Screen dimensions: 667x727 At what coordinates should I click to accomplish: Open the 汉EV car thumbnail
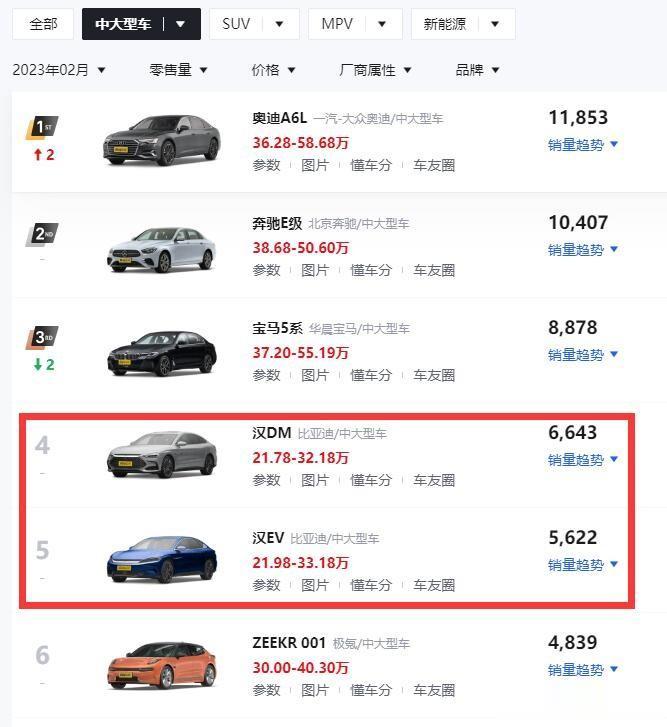(x=161, y=558)
